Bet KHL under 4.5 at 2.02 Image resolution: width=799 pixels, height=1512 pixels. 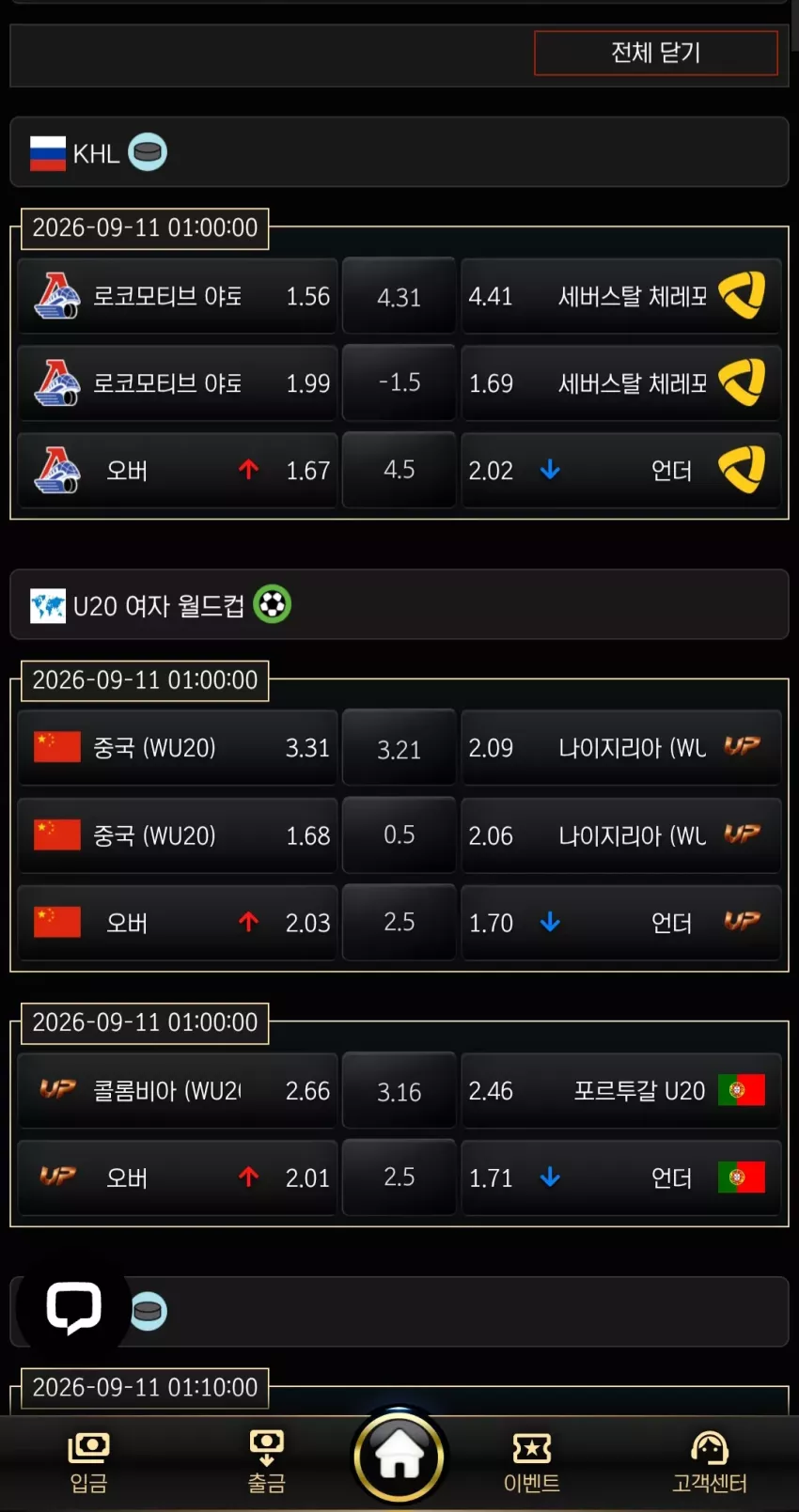coord(621,470)
